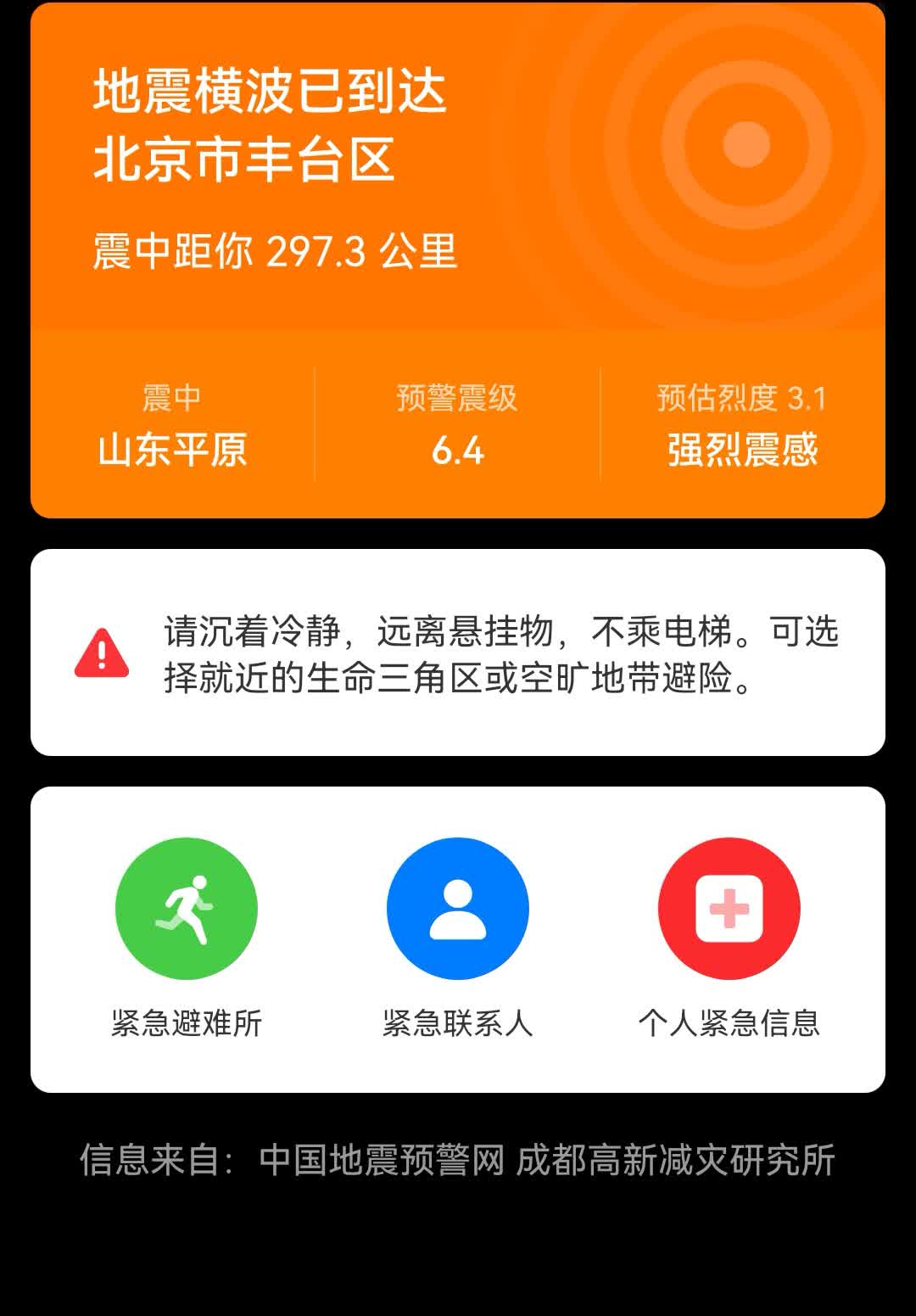The height and width of the screenshot is (1316, 916).
Task: Open 紧急避难所 emergency shelter
Action: pos(187,909)
